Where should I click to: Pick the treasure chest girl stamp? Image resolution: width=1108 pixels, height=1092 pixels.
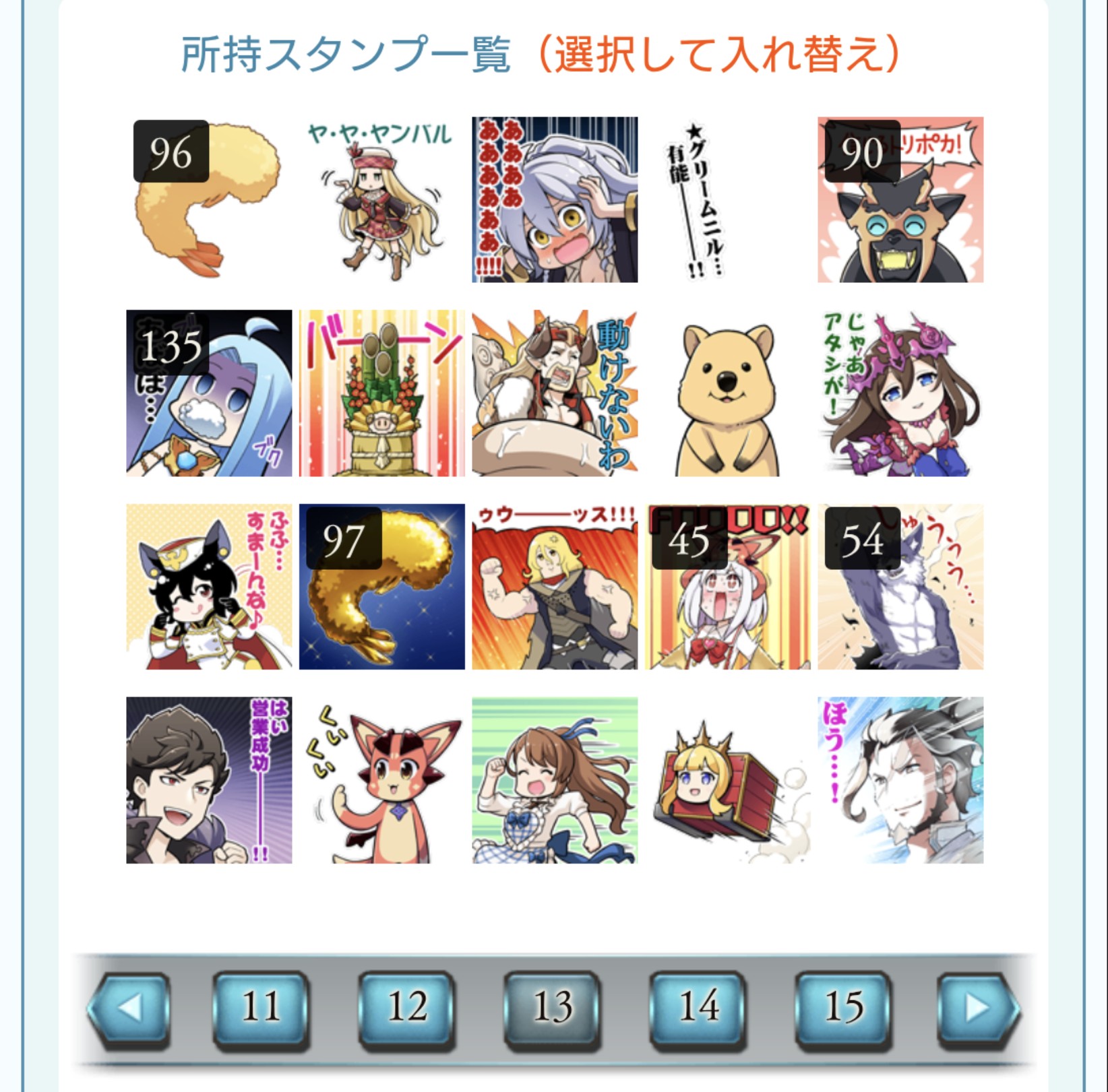point(727,780)
